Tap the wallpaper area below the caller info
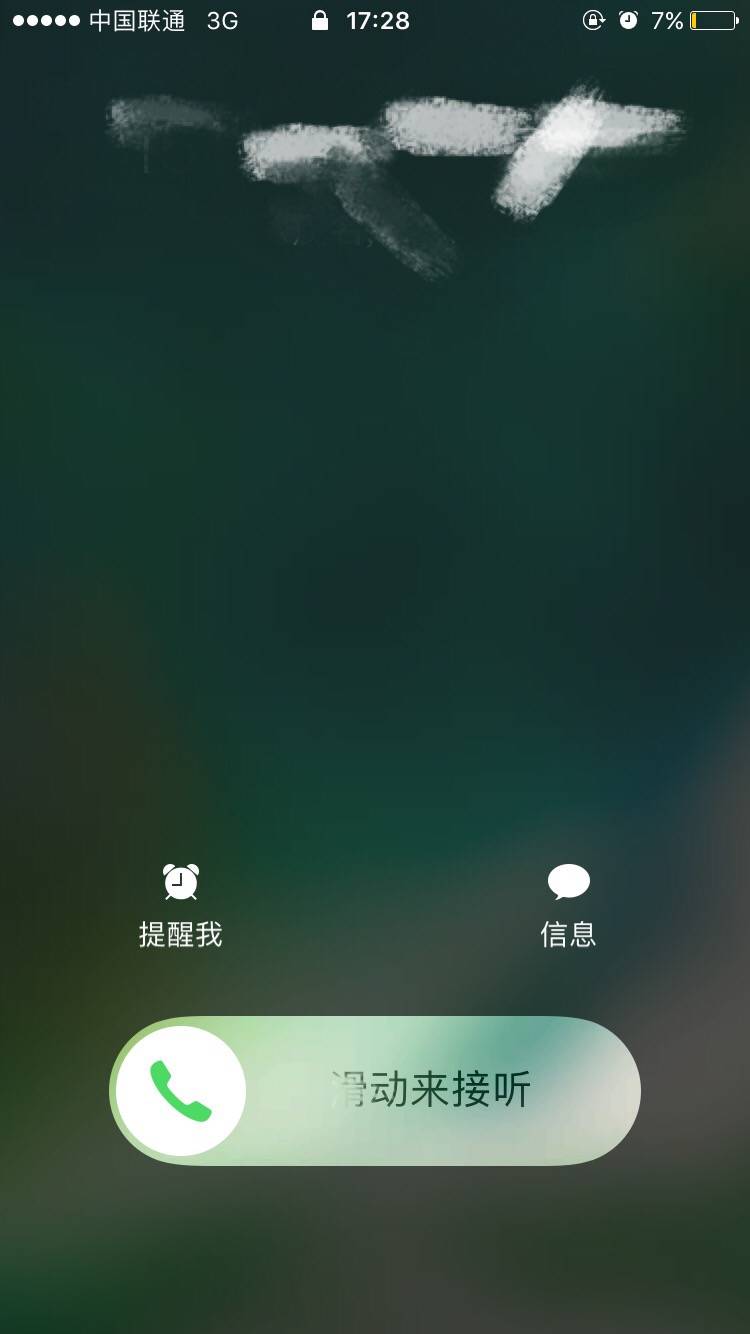The width and height of the screenshot is (750, 1334). 375,550
